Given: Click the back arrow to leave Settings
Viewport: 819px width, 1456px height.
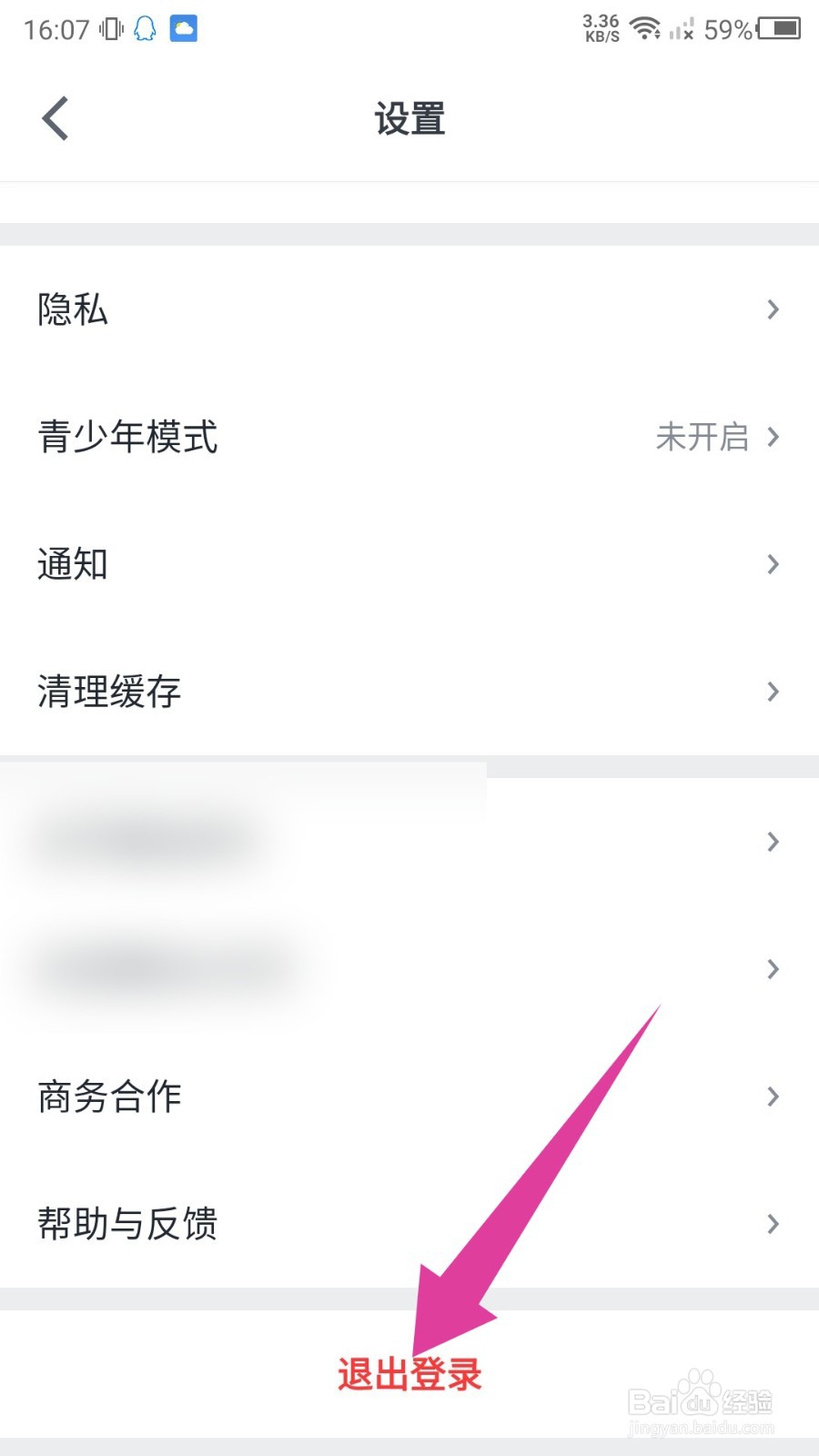Looking at the screenshot, I should pyautogui.click(x=54, y=118).
